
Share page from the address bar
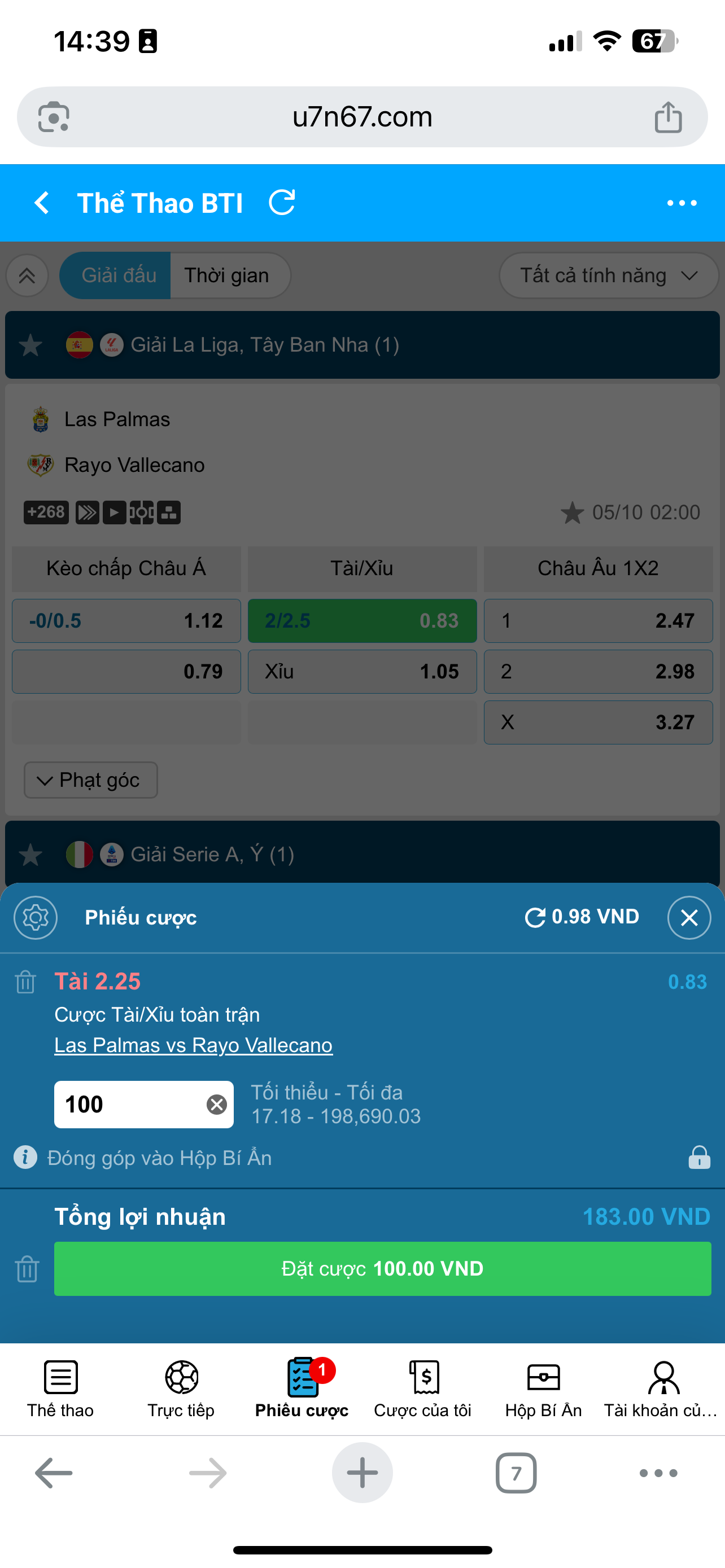668,117
